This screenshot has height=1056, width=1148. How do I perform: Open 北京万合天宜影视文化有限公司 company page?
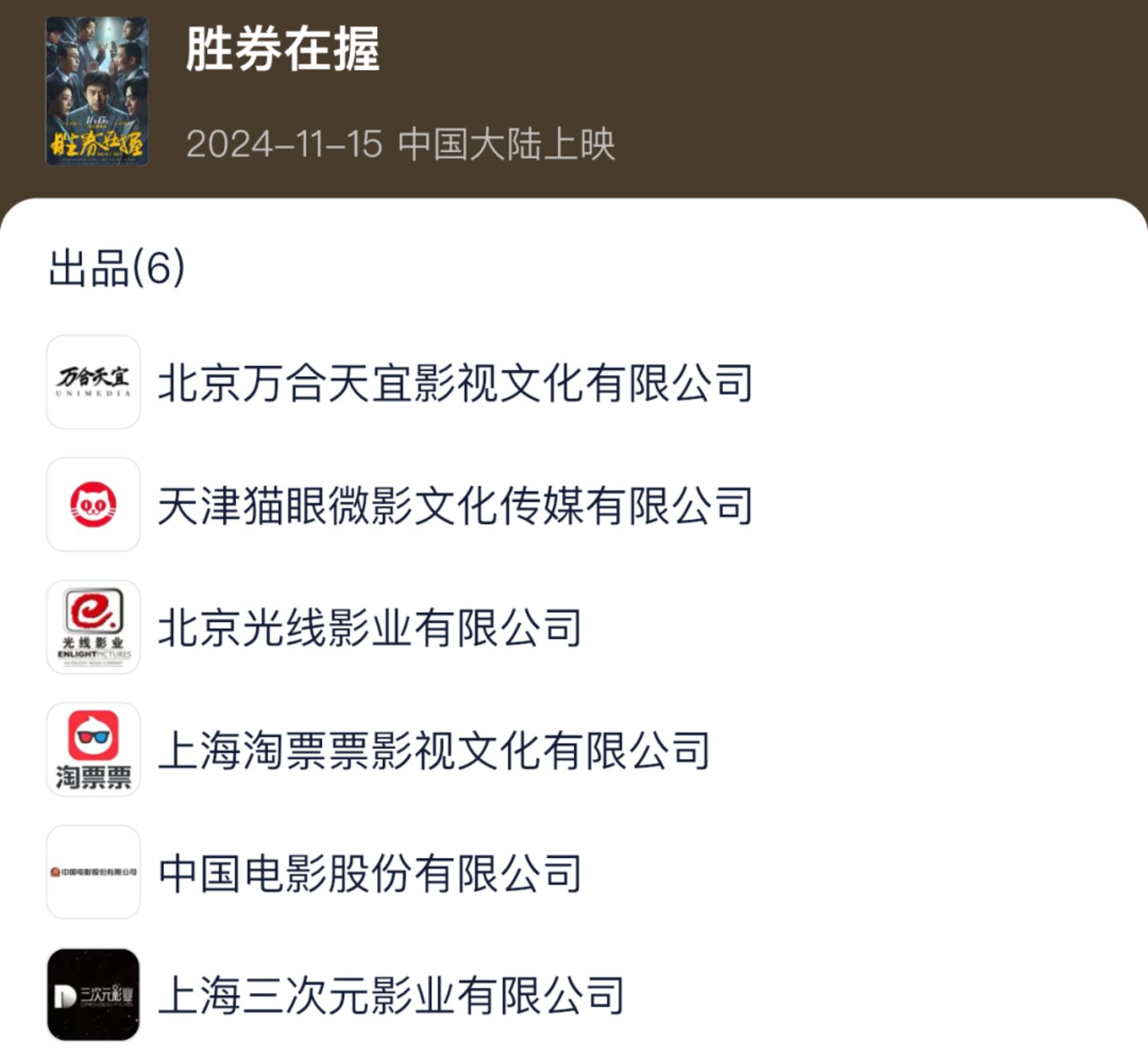[454, 383]
